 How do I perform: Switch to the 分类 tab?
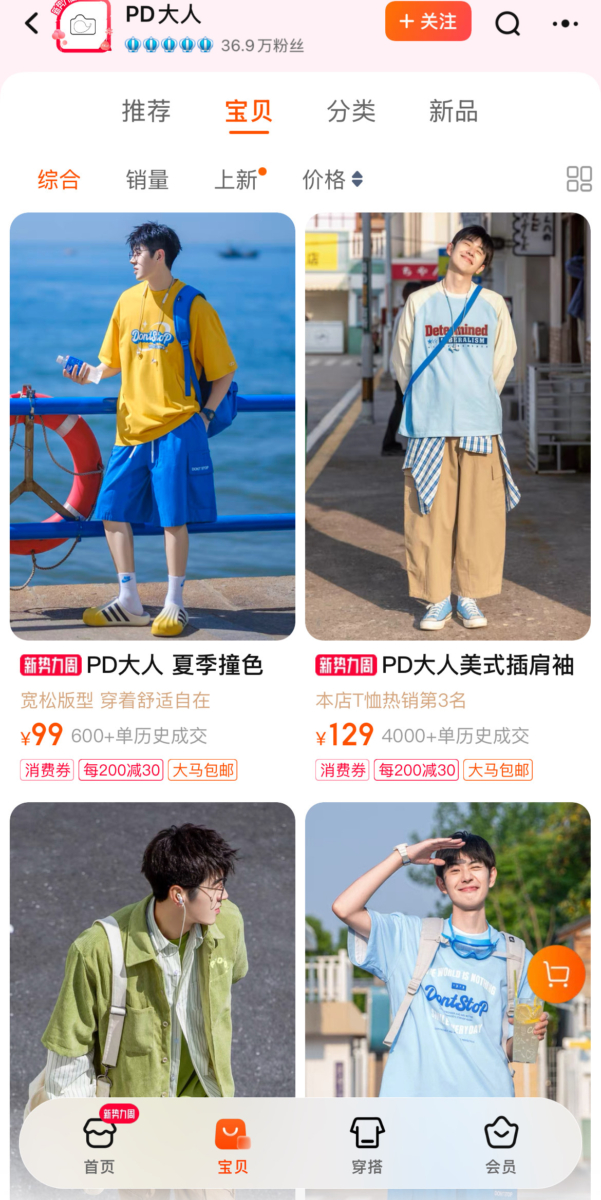pos(351,111)
